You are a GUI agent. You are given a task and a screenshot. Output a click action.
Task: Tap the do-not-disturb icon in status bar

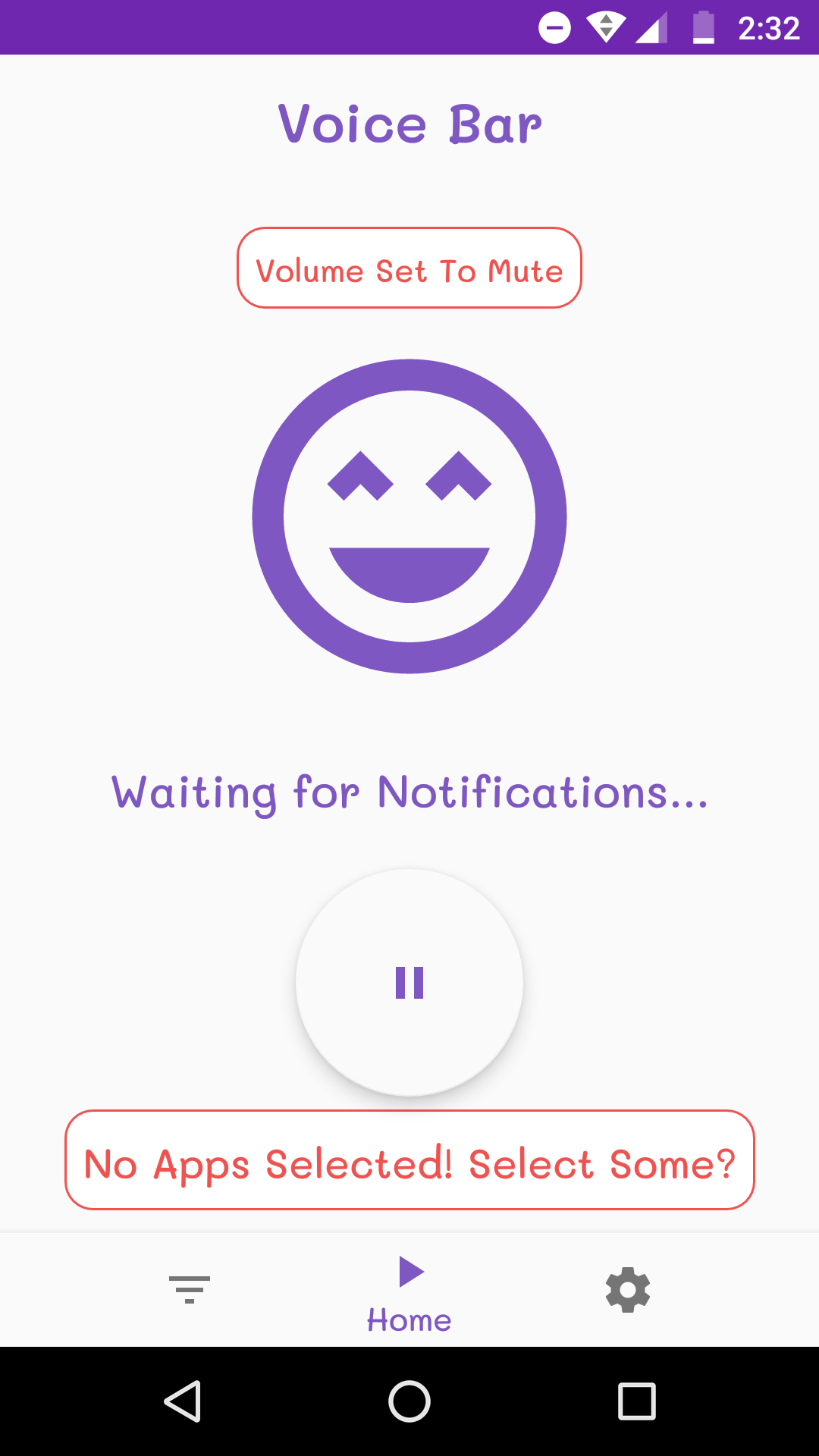pyautogui.click(x=554, y=27)
